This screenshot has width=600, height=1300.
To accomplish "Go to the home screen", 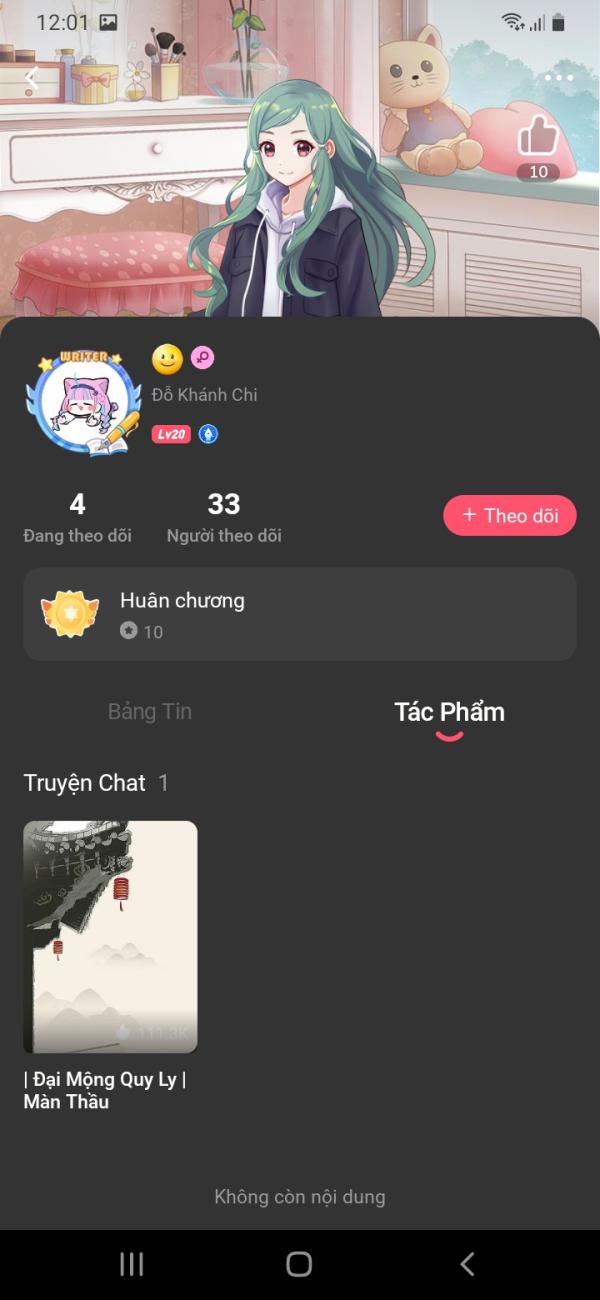I will pos(299,1264).
